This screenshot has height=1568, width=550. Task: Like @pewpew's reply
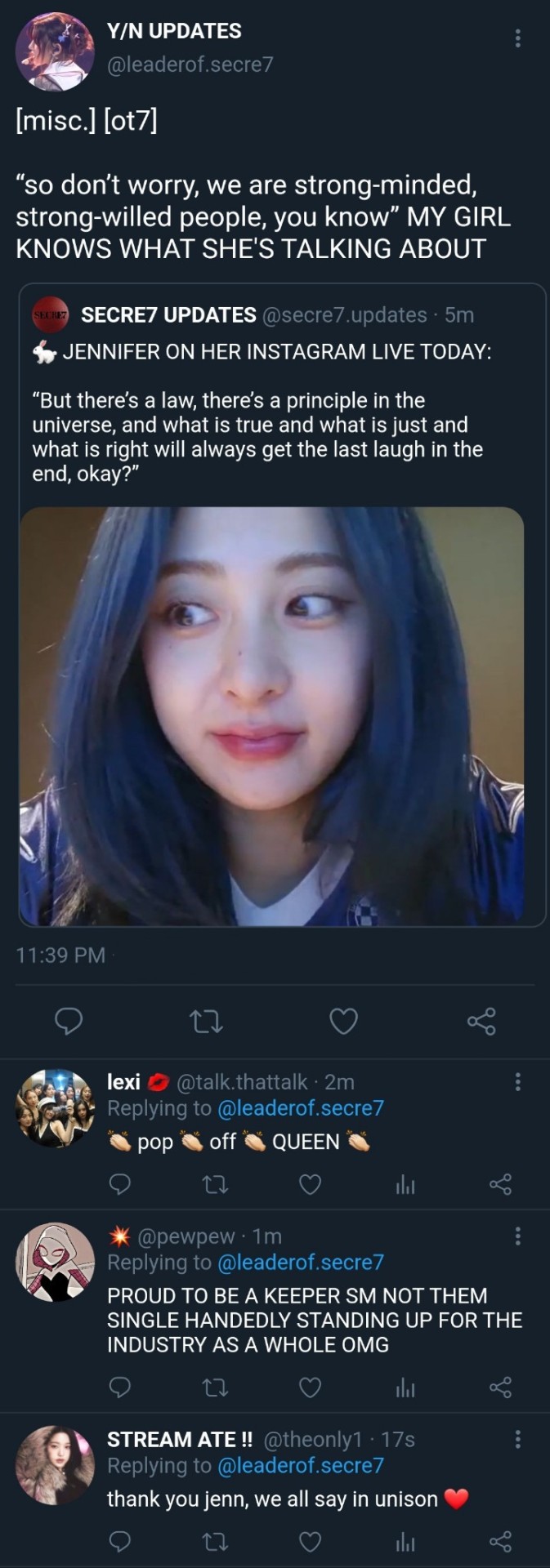310,1388
